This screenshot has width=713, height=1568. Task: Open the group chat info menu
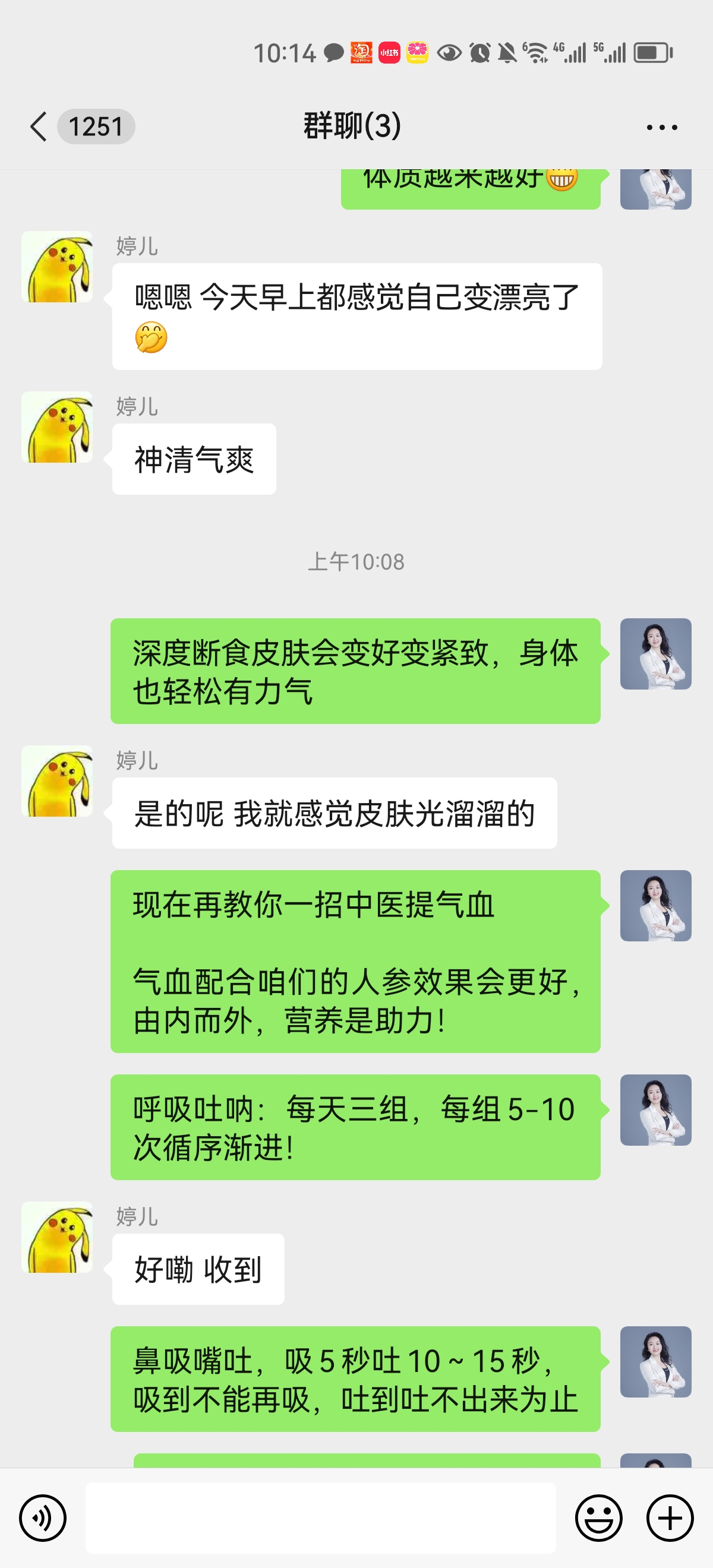pyautogui.click(x=661, y=127)
